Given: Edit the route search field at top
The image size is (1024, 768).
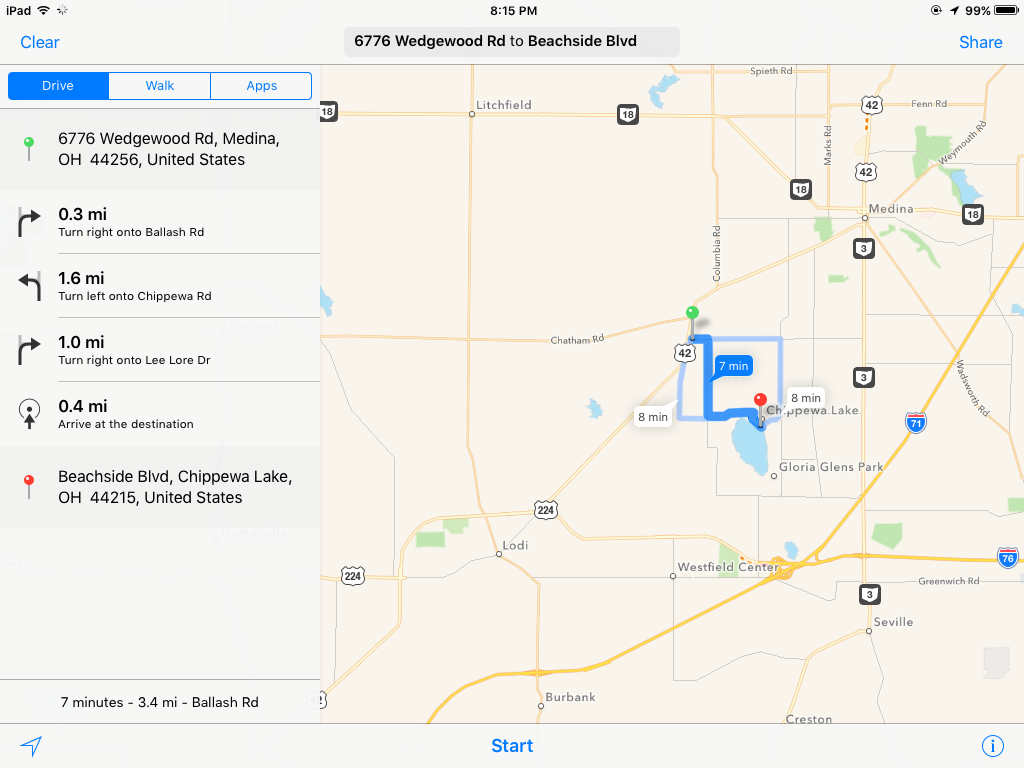Looking at the screenshot, I should [512, 42].
